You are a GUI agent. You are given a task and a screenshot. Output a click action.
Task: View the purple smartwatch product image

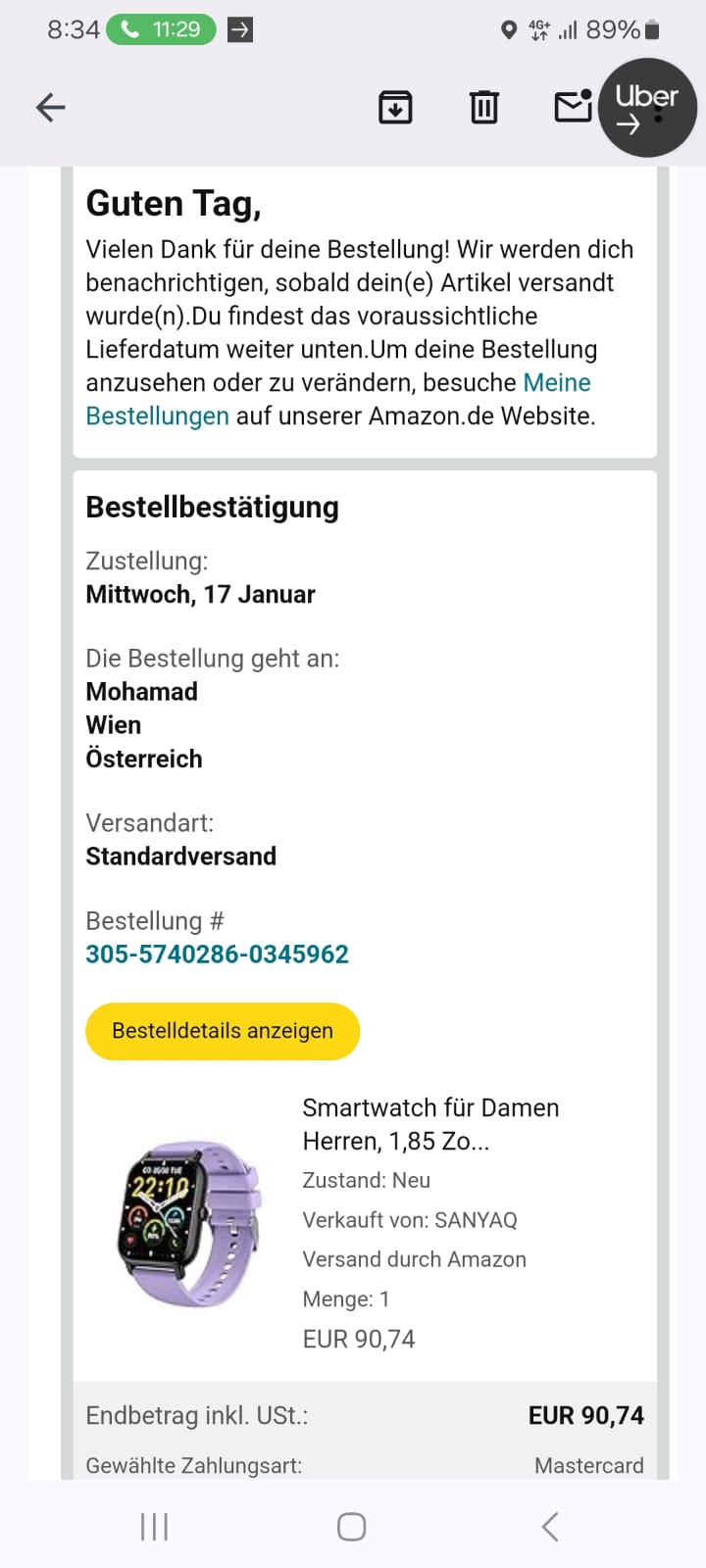point(193,1222)
